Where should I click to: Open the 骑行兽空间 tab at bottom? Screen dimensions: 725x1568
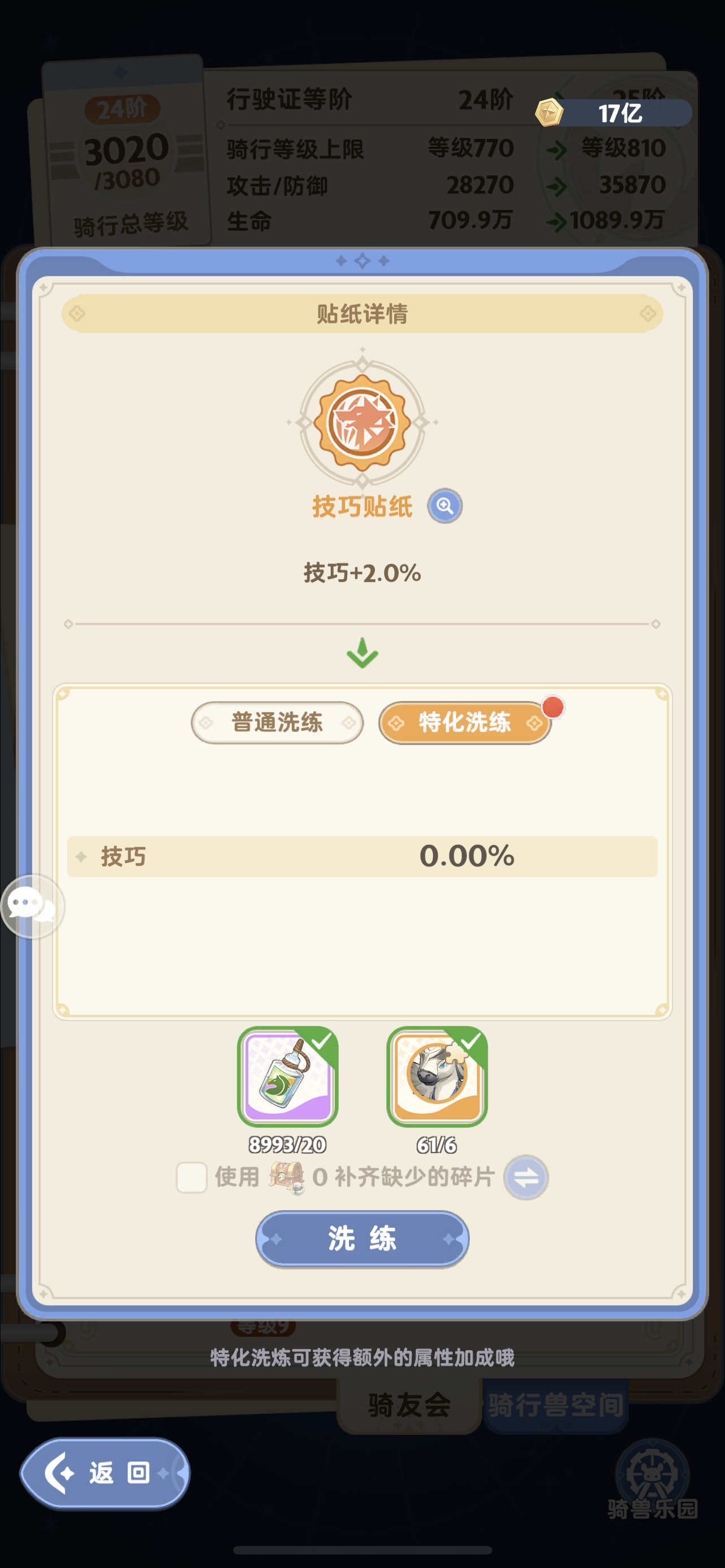[558, 1404]
